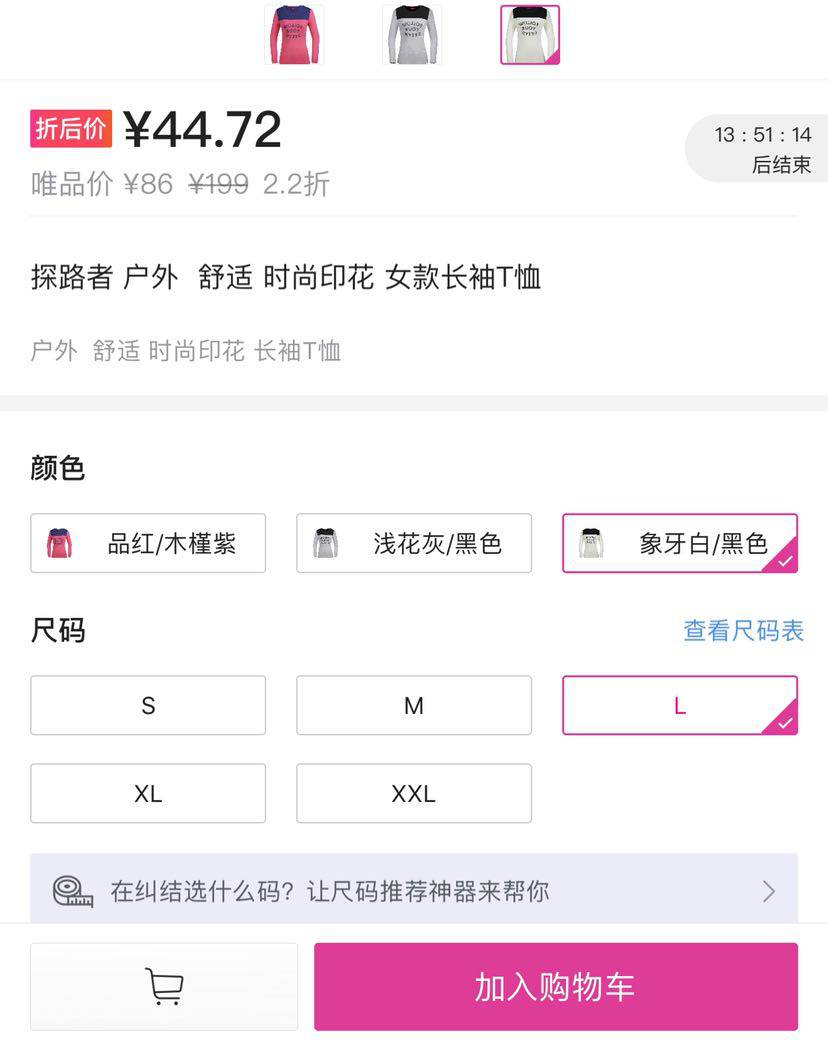Click the 加入购物车 button

pyautogui.click(x=554, y=986)
